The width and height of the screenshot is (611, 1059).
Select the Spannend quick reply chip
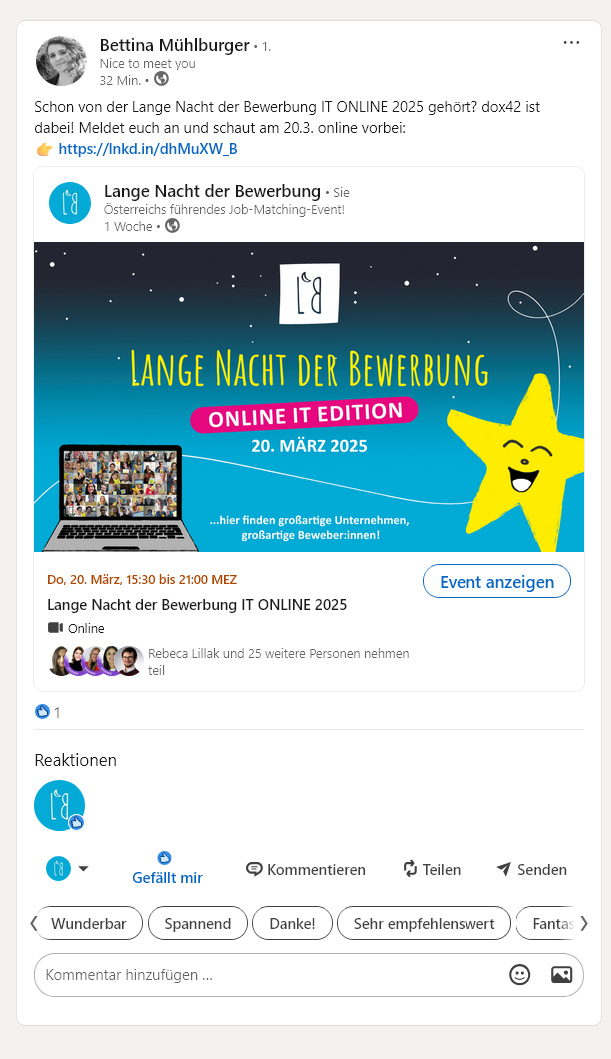198,923
